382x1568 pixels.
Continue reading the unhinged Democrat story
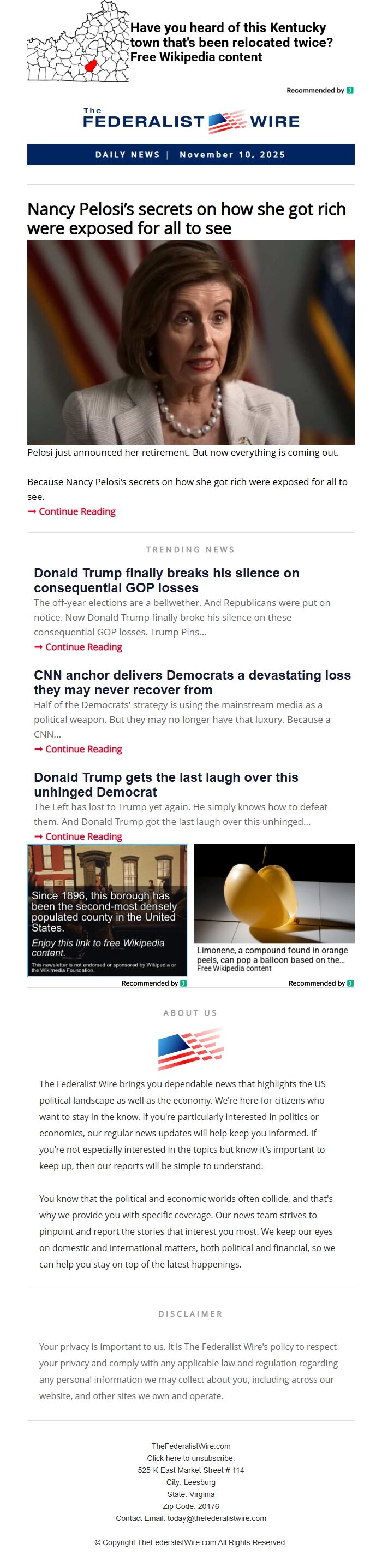point(83,836)
